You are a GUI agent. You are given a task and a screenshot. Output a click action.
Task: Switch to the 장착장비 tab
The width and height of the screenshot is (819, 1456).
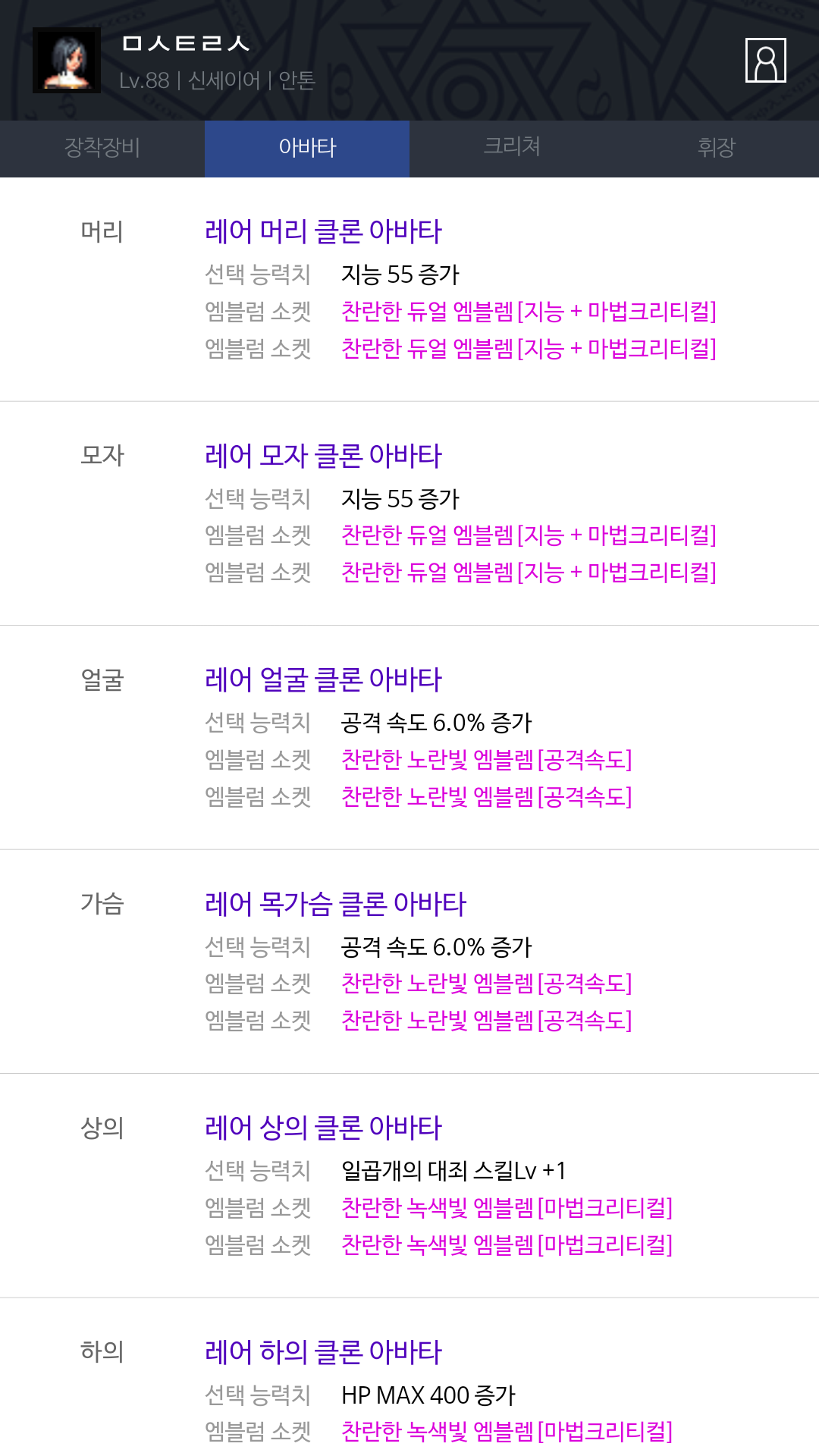(102, 148)
